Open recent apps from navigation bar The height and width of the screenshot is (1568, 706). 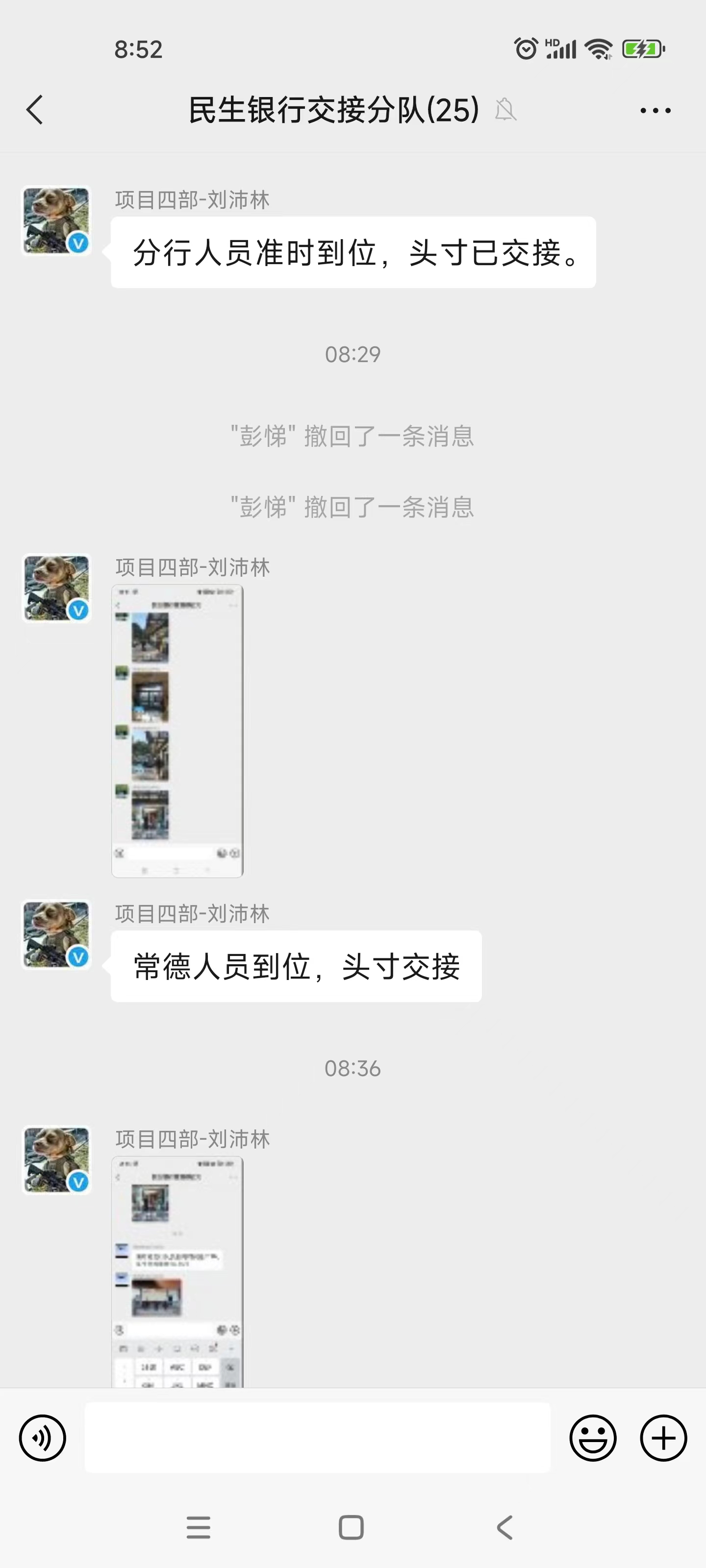click(199, 1527)
